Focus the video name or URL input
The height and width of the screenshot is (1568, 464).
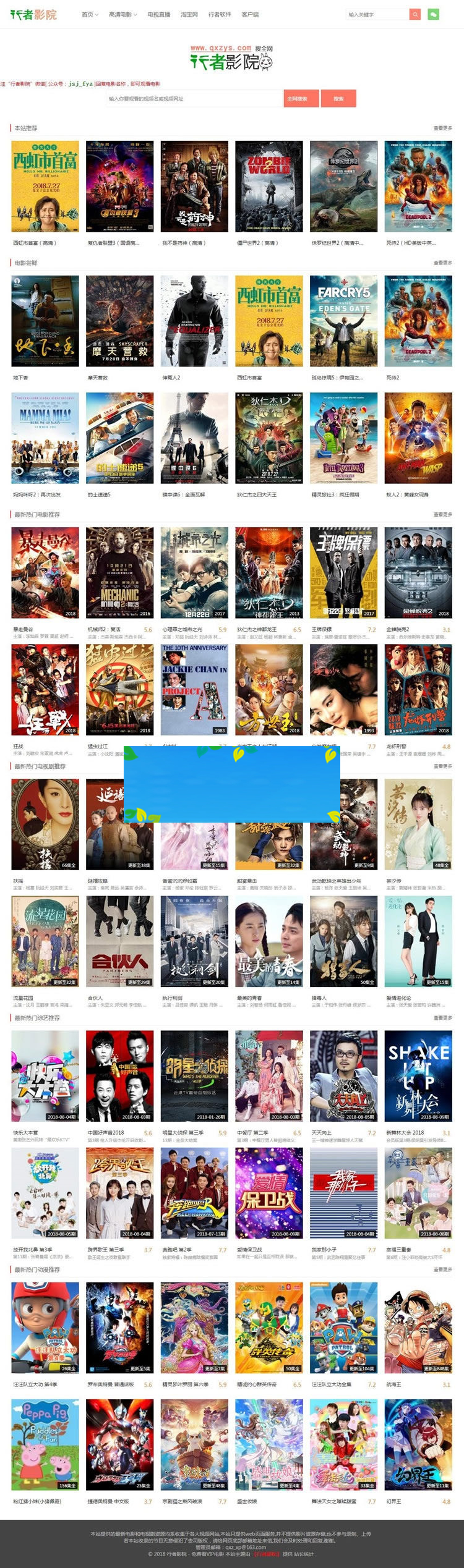click(195, 99)
